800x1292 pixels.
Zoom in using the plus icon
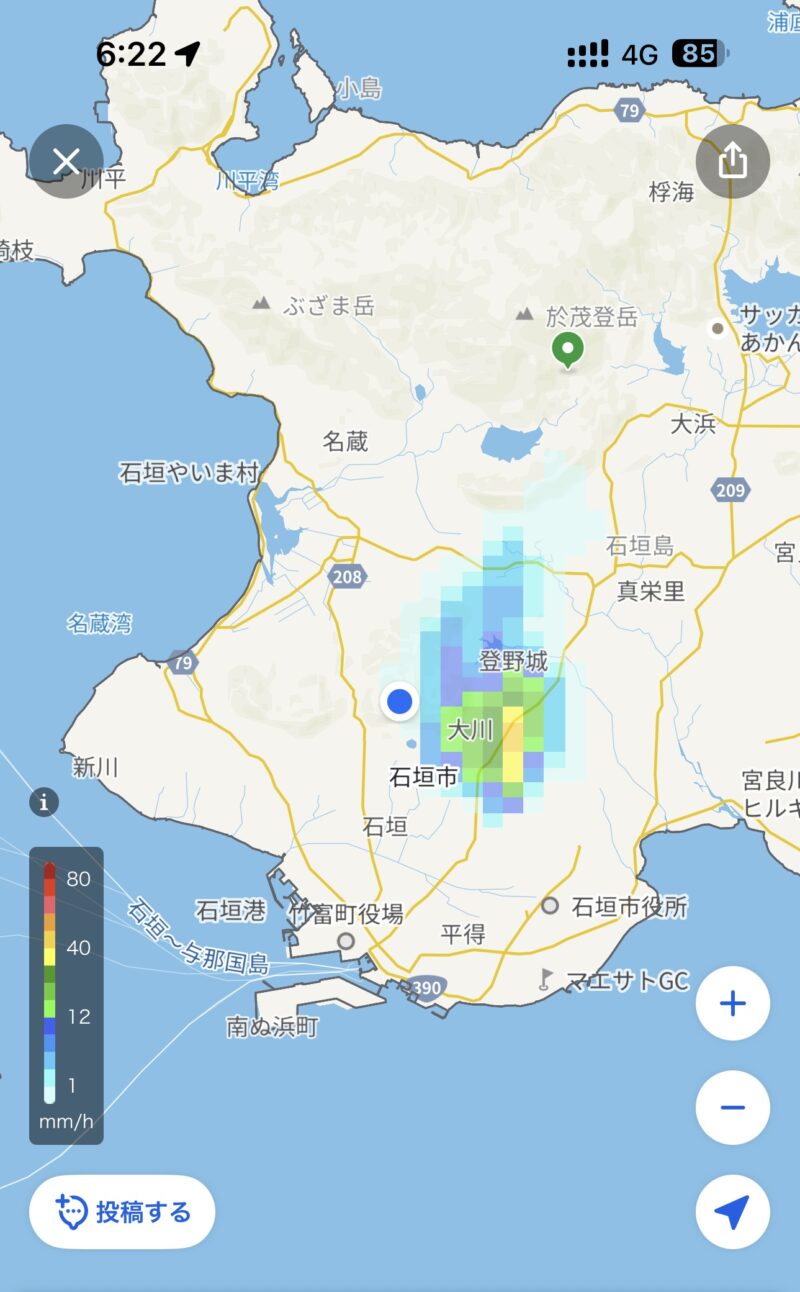(x=734, y=1003)
